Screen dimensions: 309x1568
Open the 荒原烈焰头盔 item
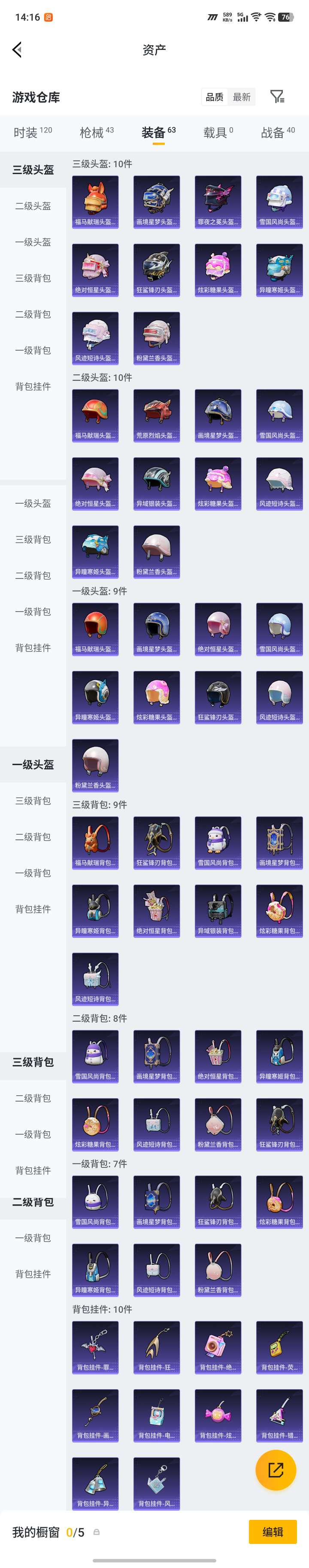pyautogui.click(x=156, y=415)
